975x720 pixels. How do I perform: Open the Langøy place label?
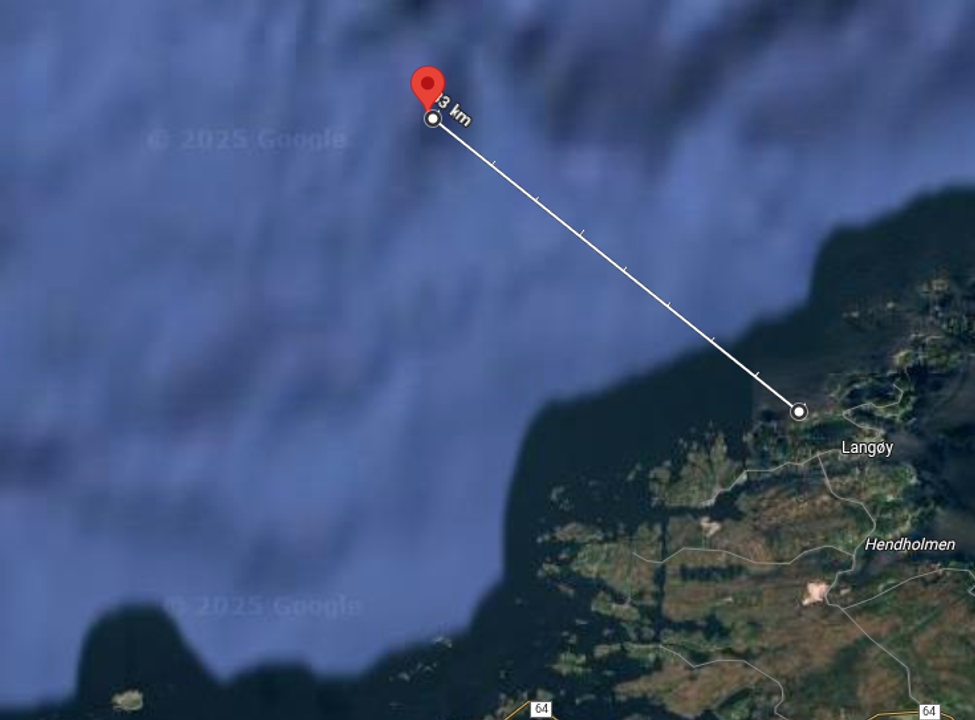[866, 448]
